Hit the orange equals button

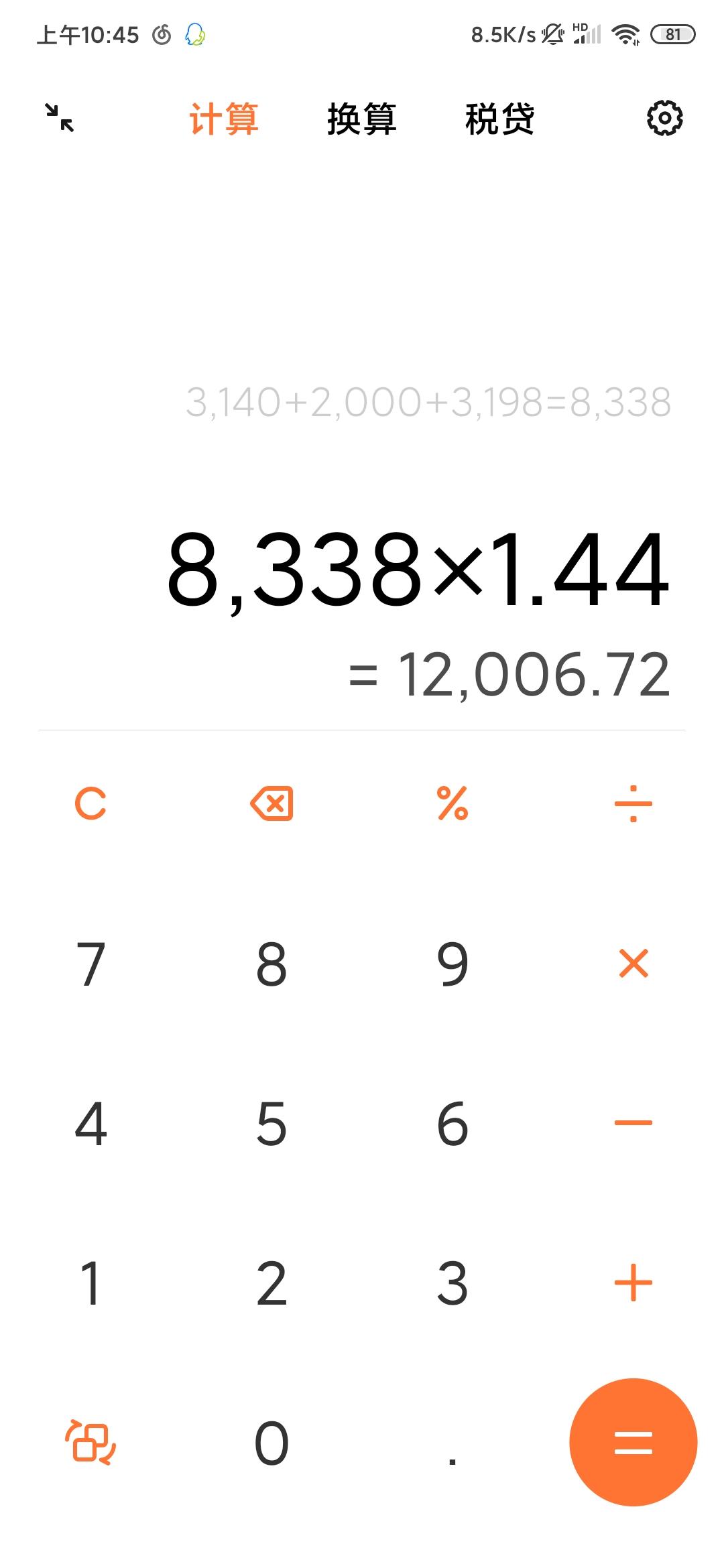[x=633, y=1443]
